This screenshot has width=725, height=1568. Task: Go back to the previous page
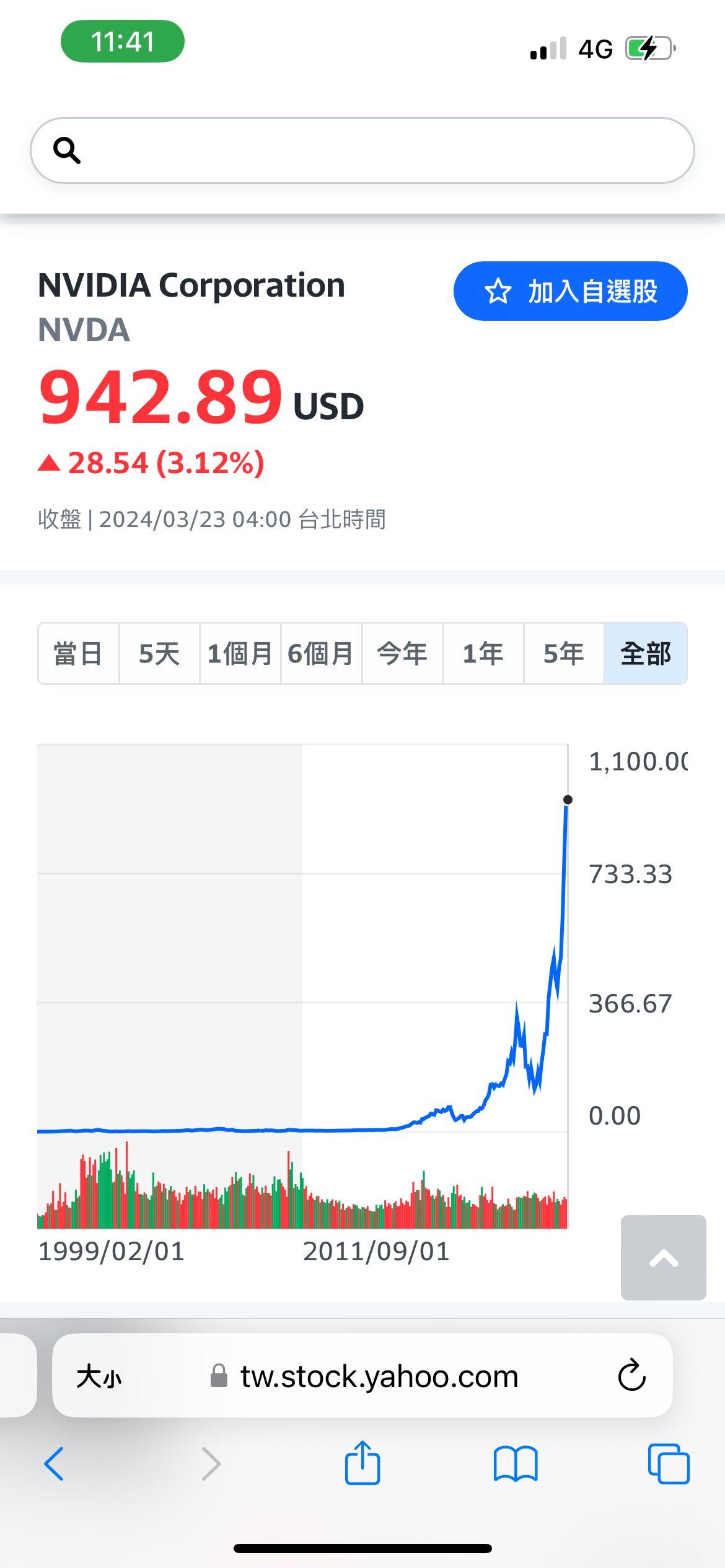(55, 1464)
